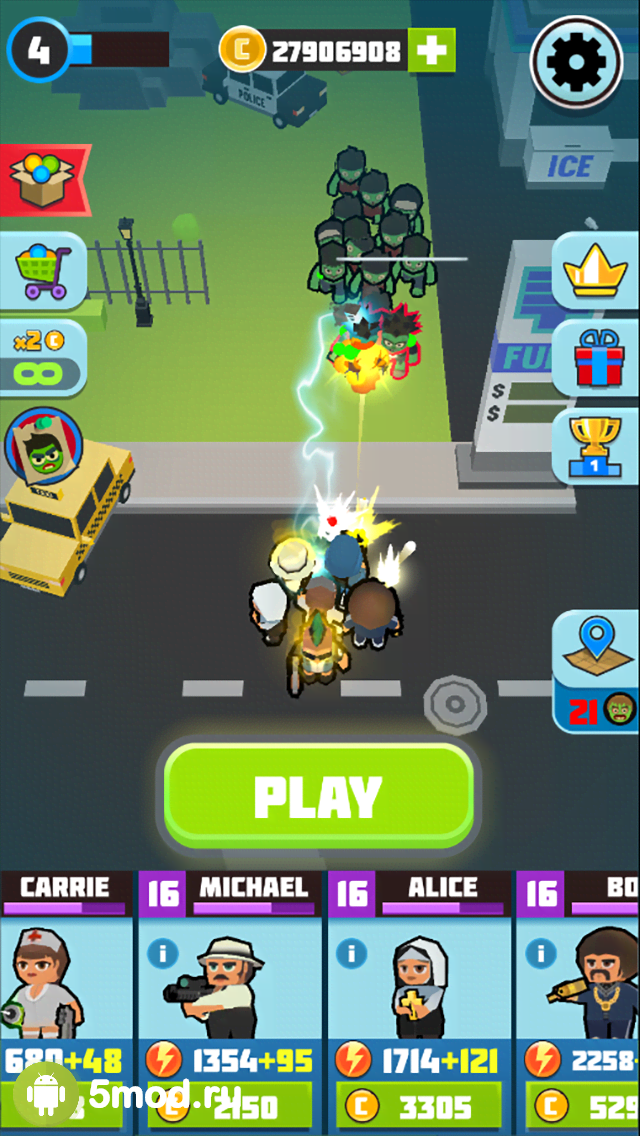640x1136 pixels.
Task: Upgrade Alice for 3305 coins
Action: click(x=418, y=1106)
